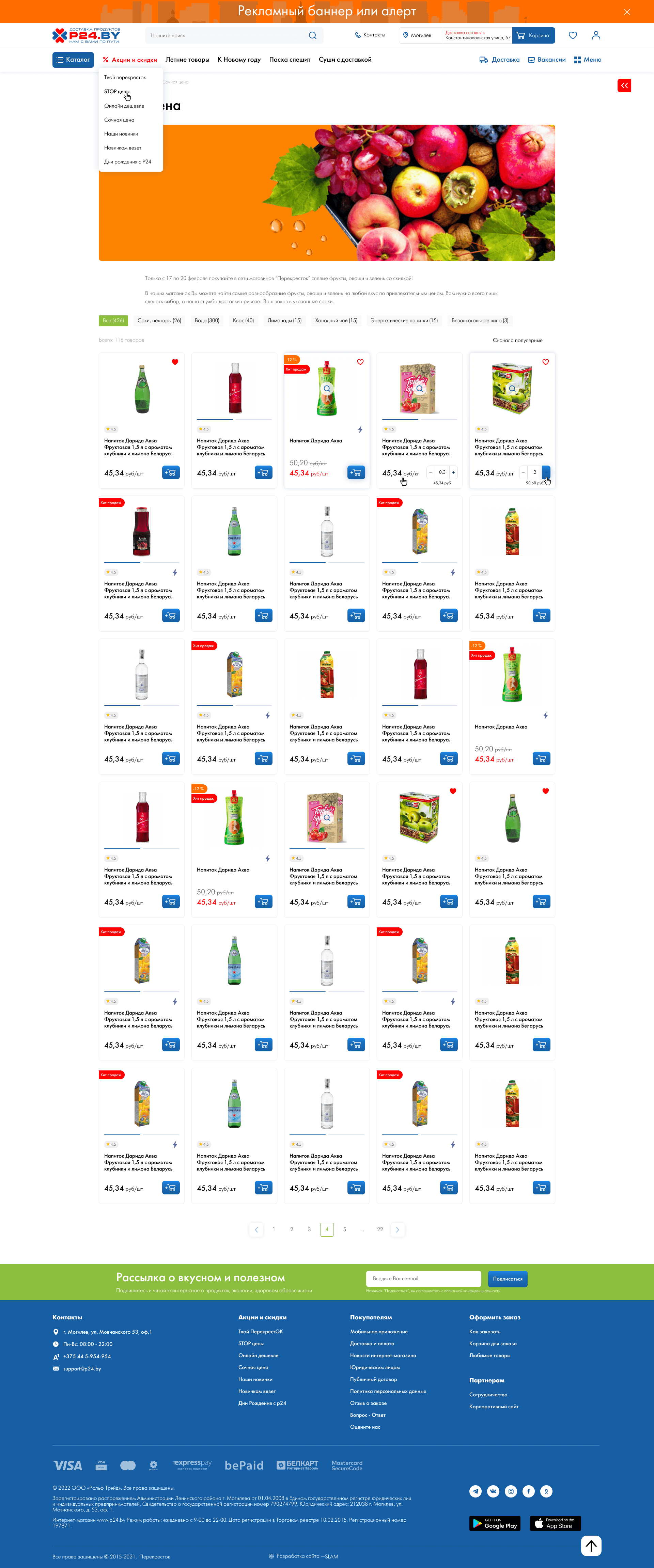Jump back to top with the arrow button

[591, 1545]
